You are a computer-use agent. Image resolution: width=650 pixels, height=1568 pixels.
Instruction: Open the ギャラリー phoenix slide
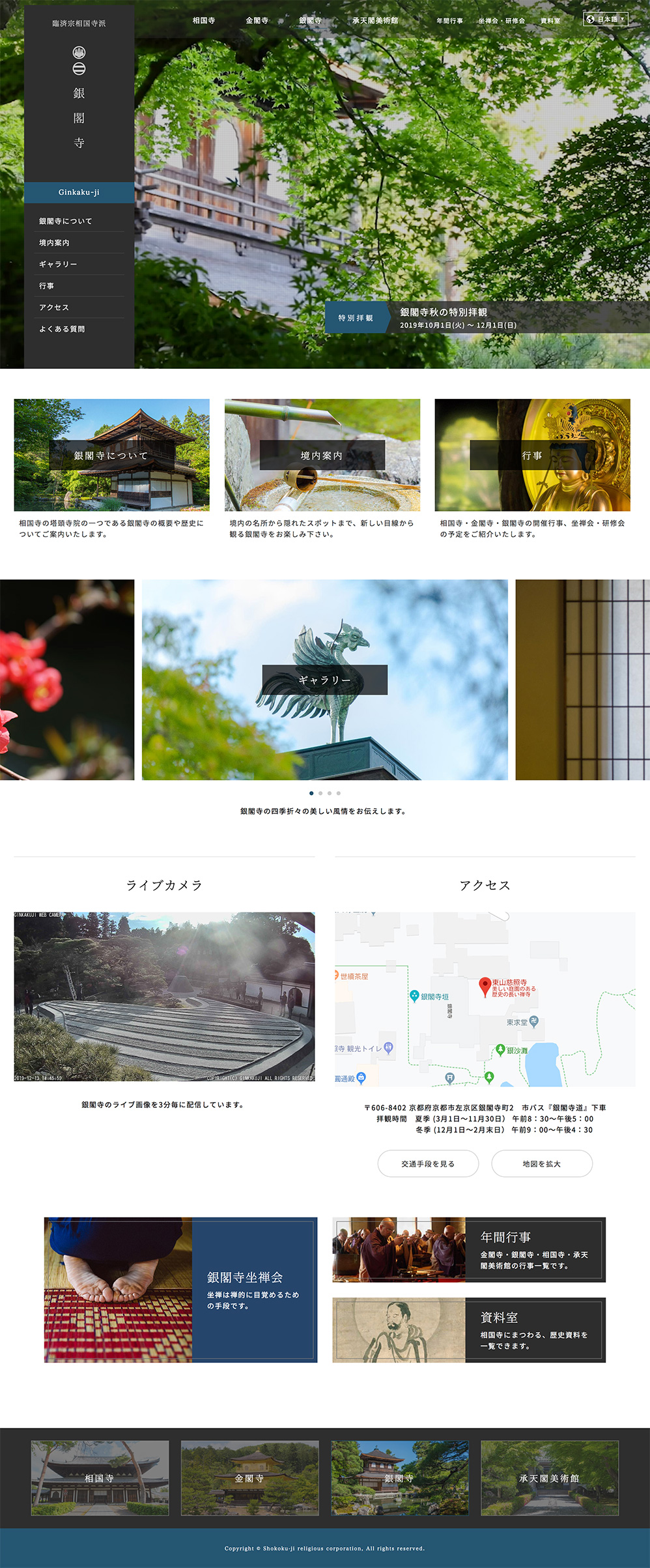pyautogui.click(x=324, y=680)
